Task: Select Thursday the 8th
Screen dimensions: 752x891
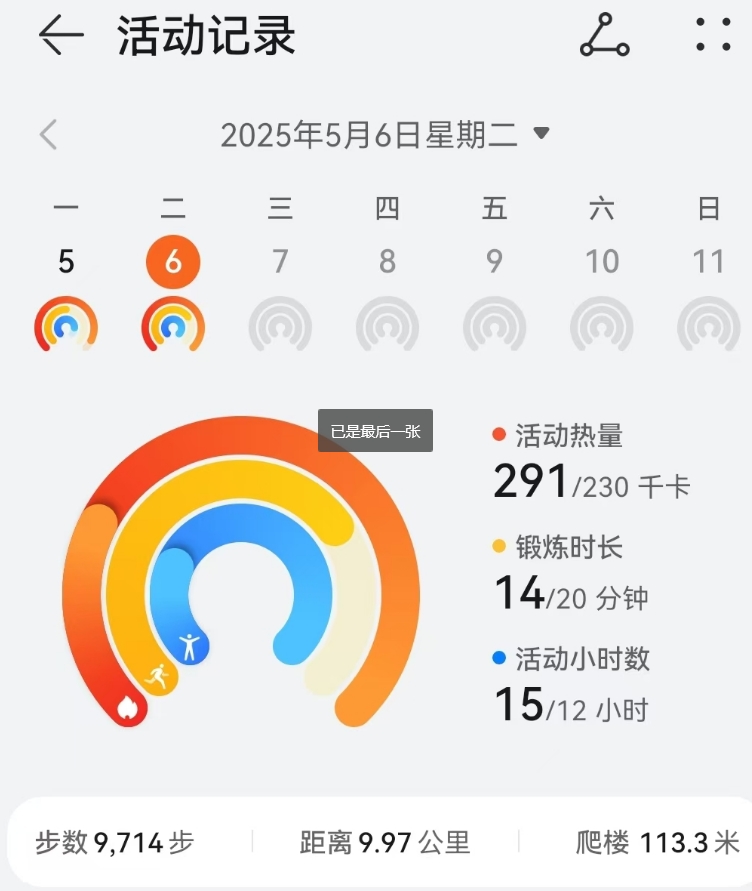Action: (387, 262)
